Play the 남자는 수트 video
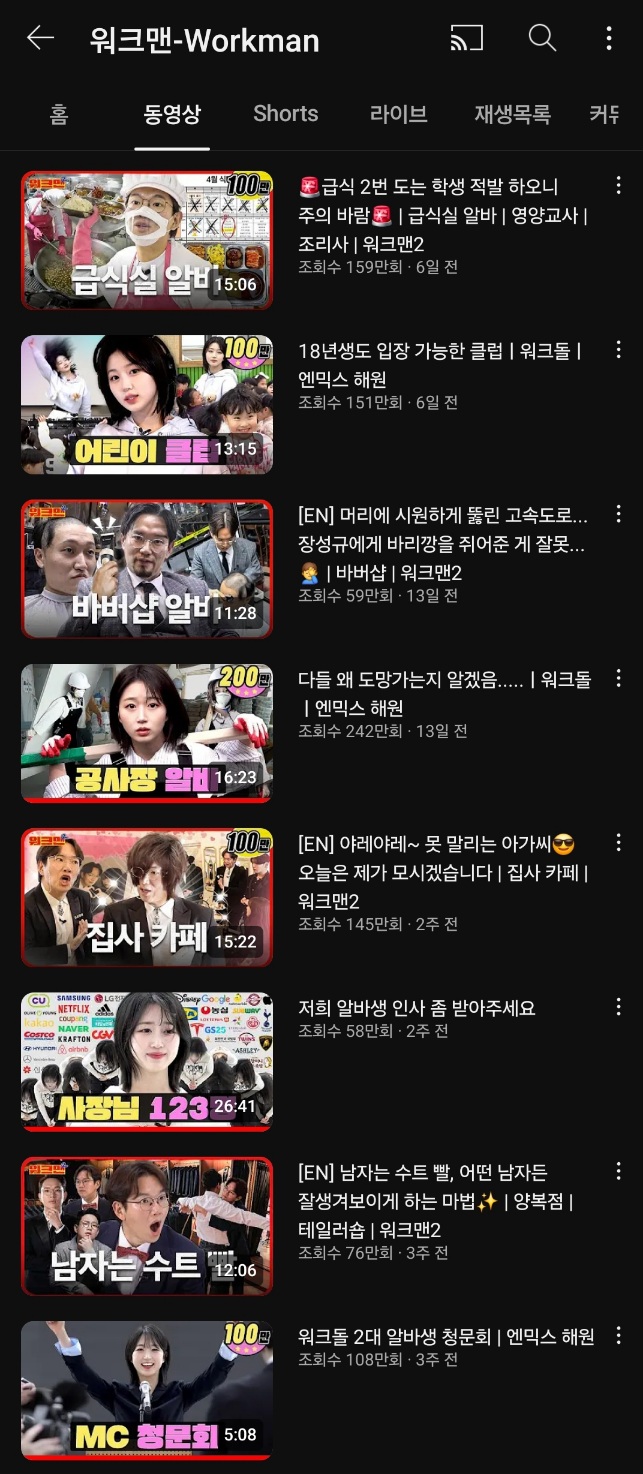 click(147, 1226)
